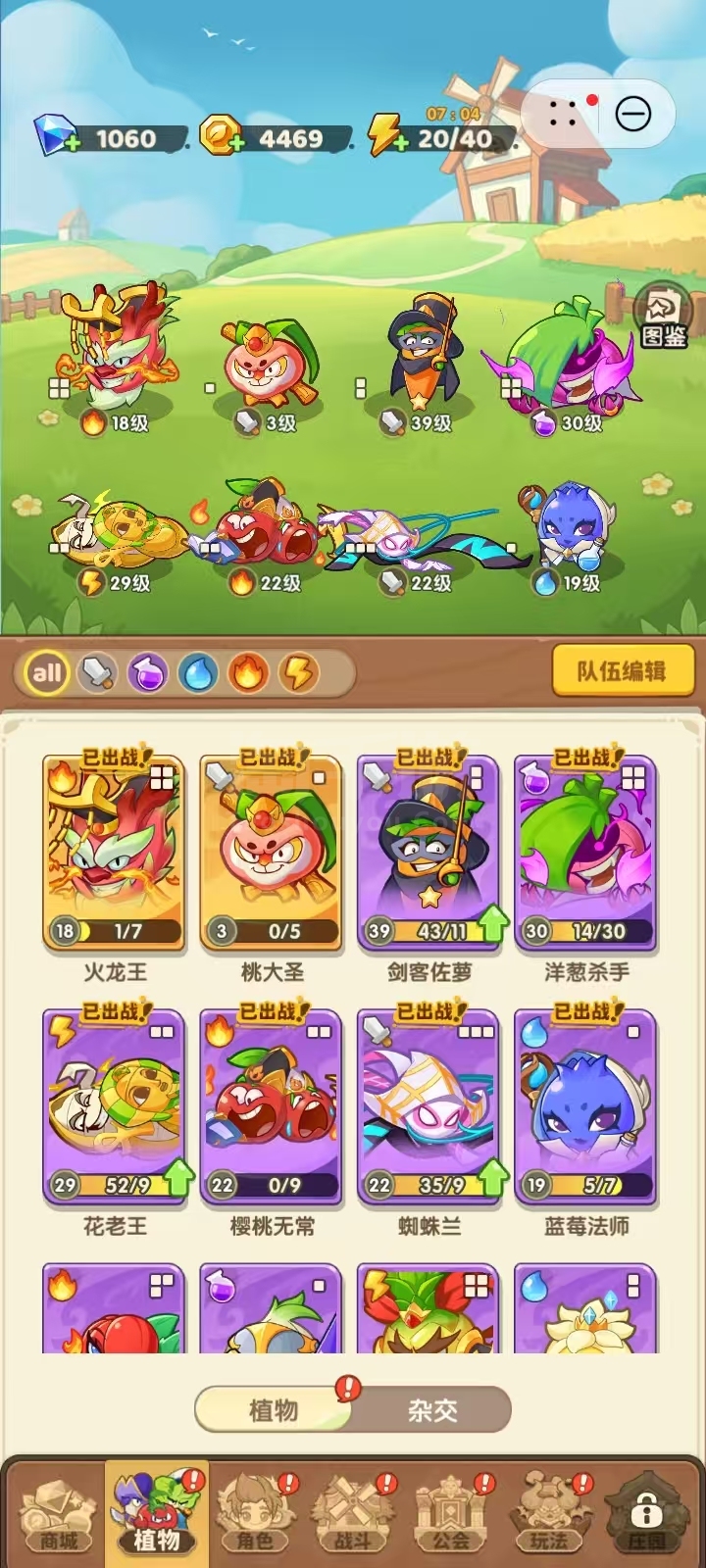Screen dimensions: 706x1568
Task: Open the 洋葱杀手 plant card
Action: pyautogui.click(x=585, y=853)
